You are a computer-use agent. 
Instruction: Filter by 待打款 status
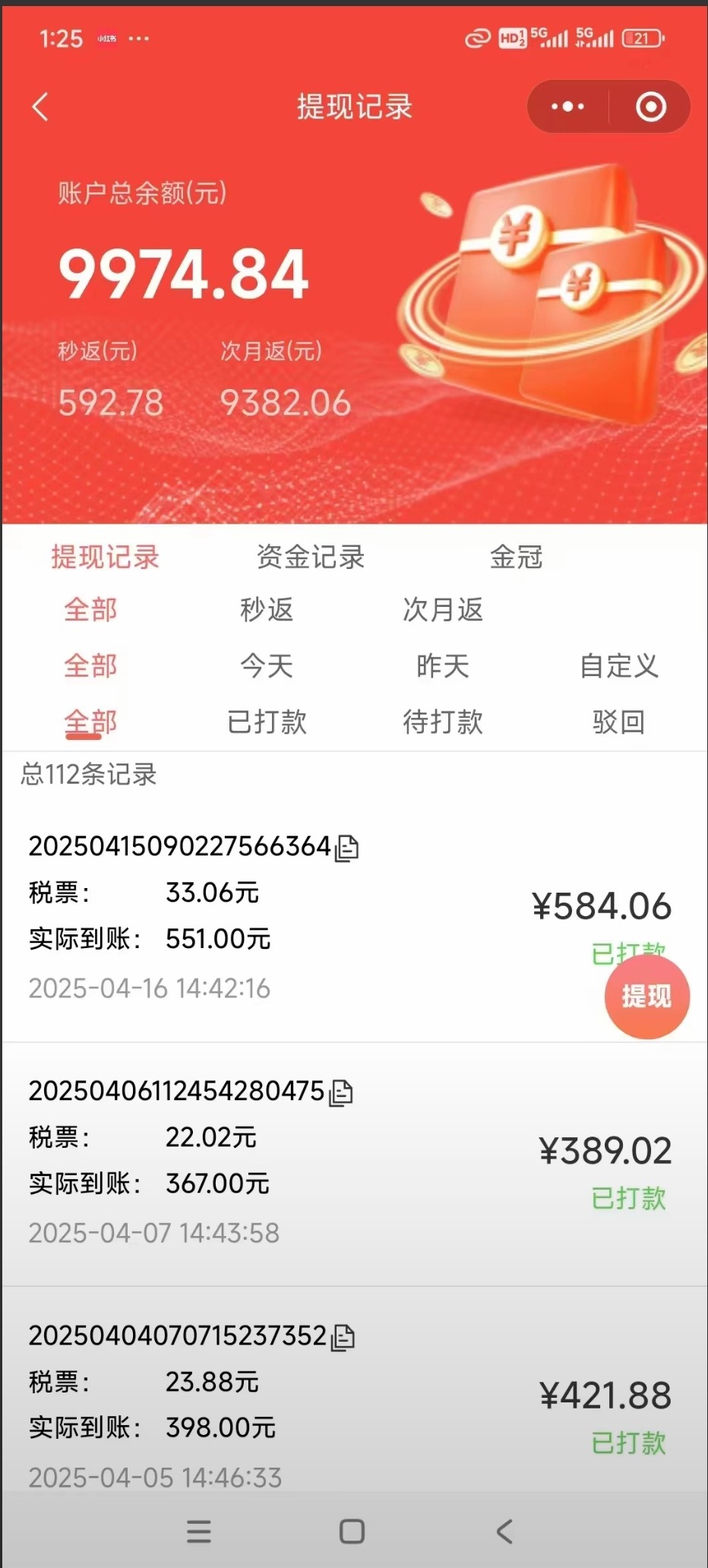pos(442,722)
